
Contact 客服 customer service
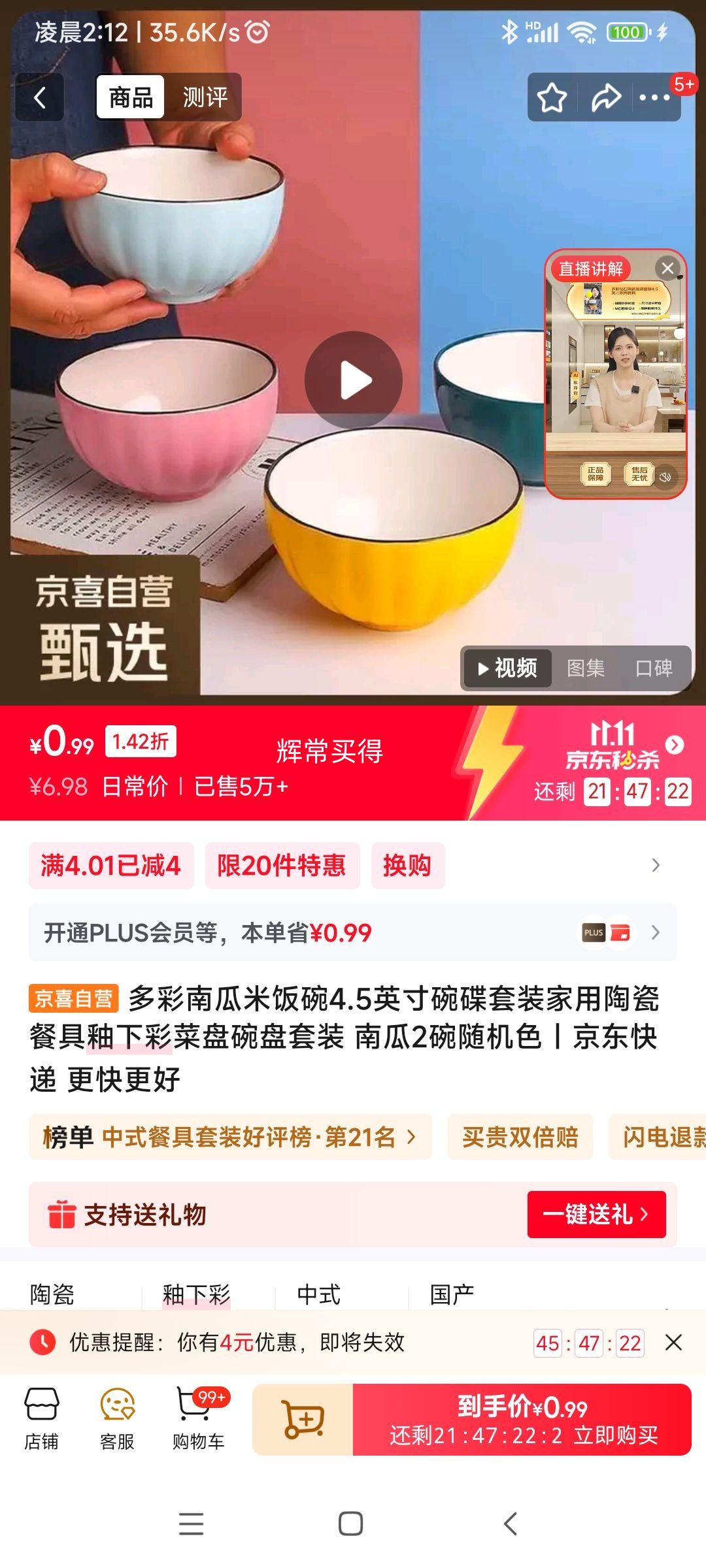117,1419
